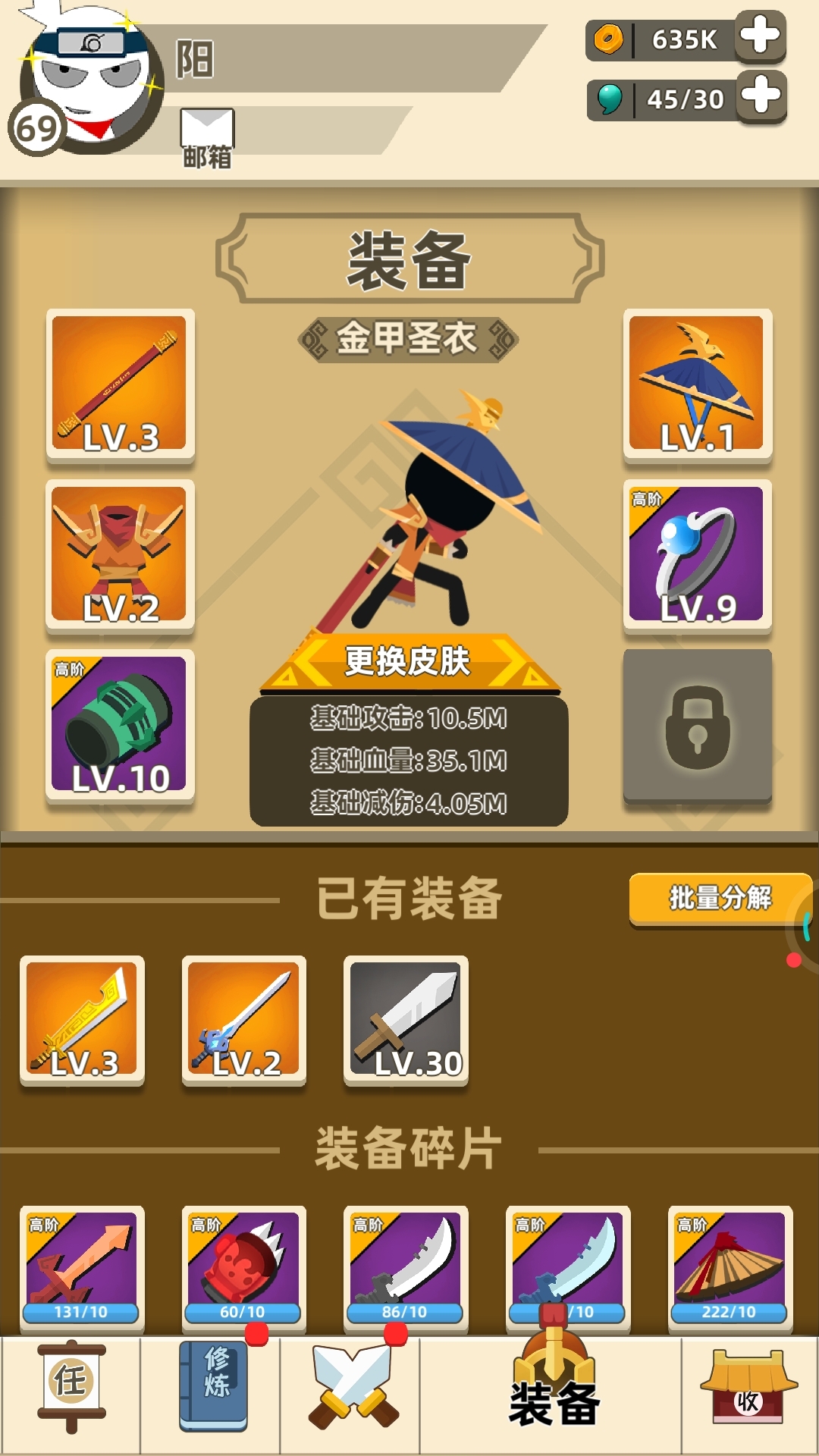Open equipped green bracer LV.10
Image resolution: width=819 pixels, height=1456 pixels.
pyautogui.click(x=120, y=724)
